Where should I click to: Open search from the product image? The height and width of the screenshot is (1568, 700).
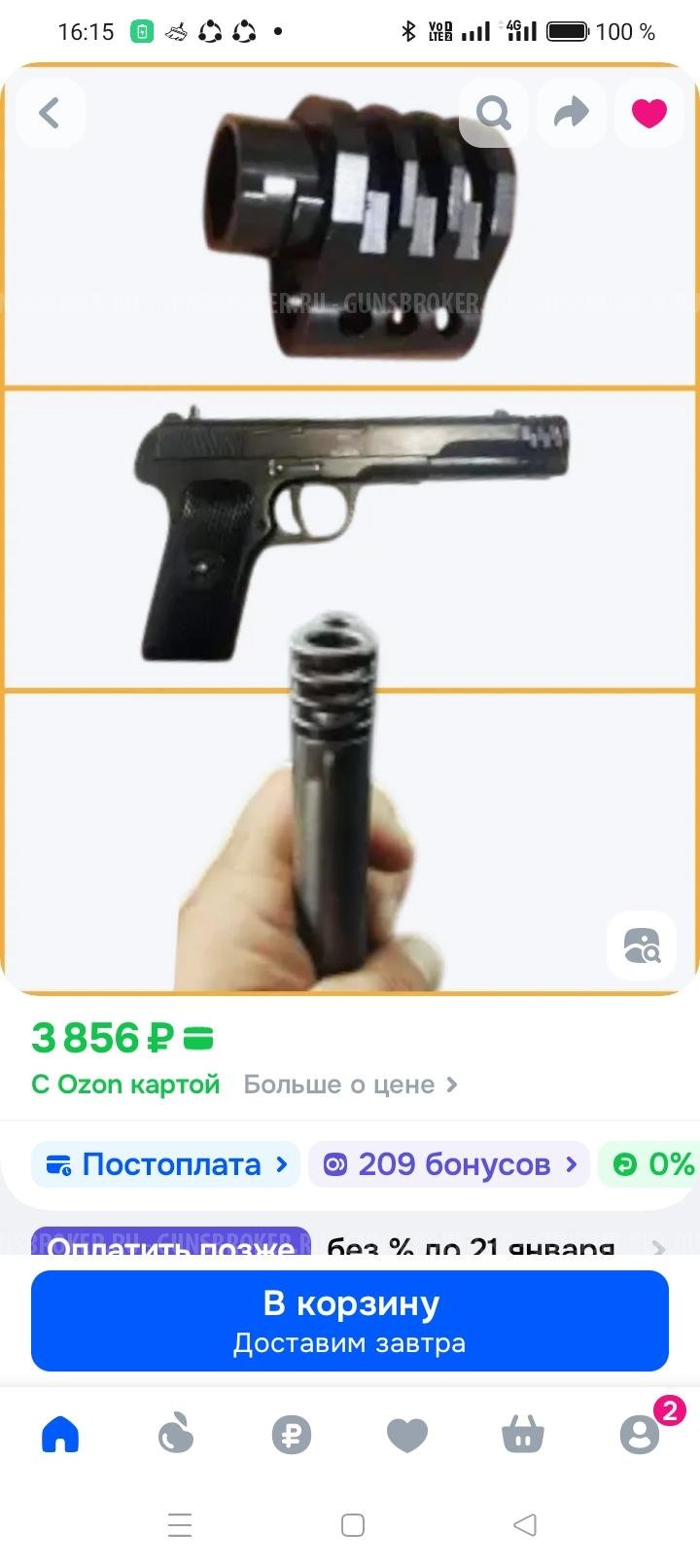(493, 112)
